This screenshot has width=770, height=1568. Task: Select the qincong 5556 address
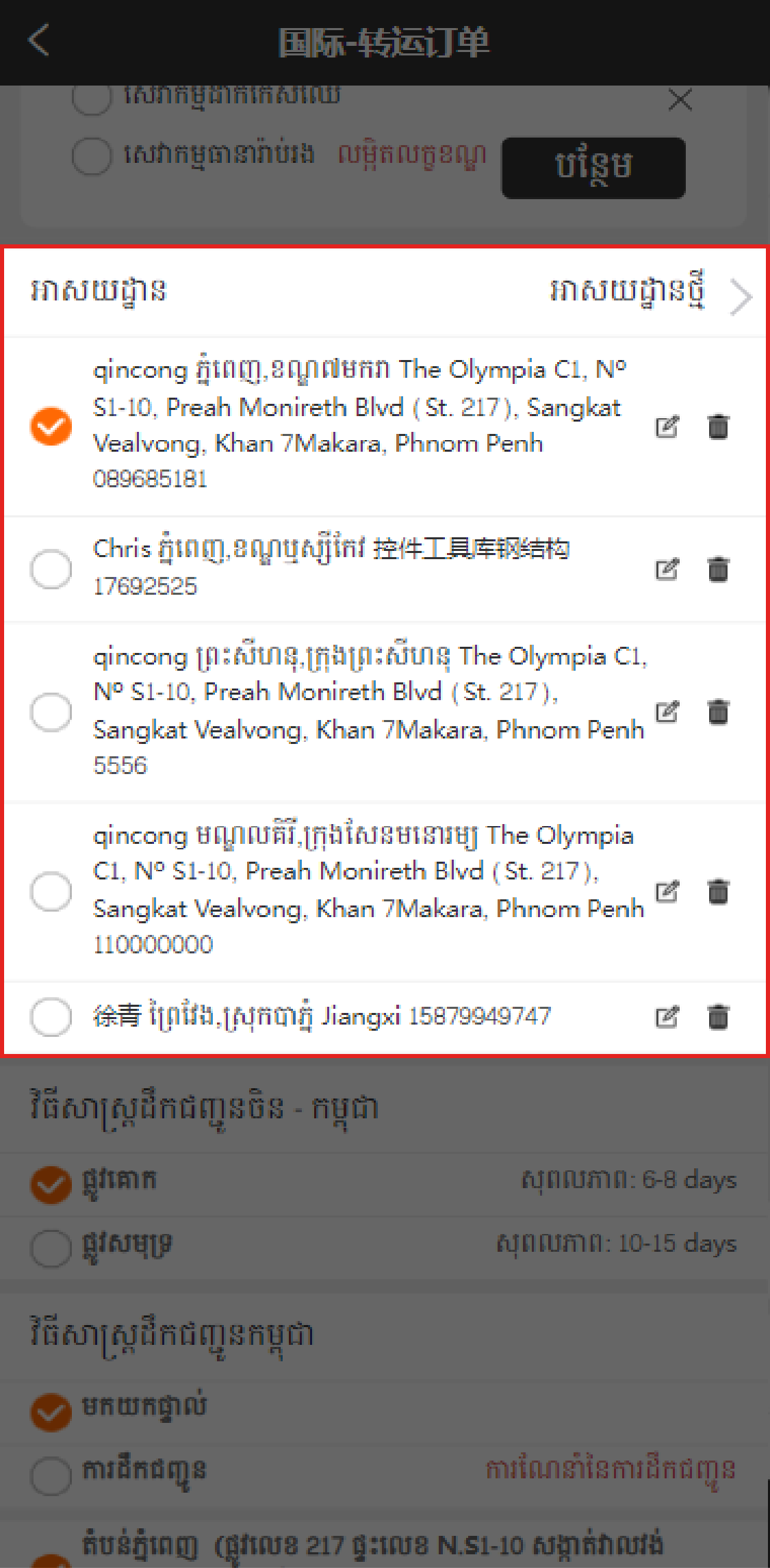51,712
